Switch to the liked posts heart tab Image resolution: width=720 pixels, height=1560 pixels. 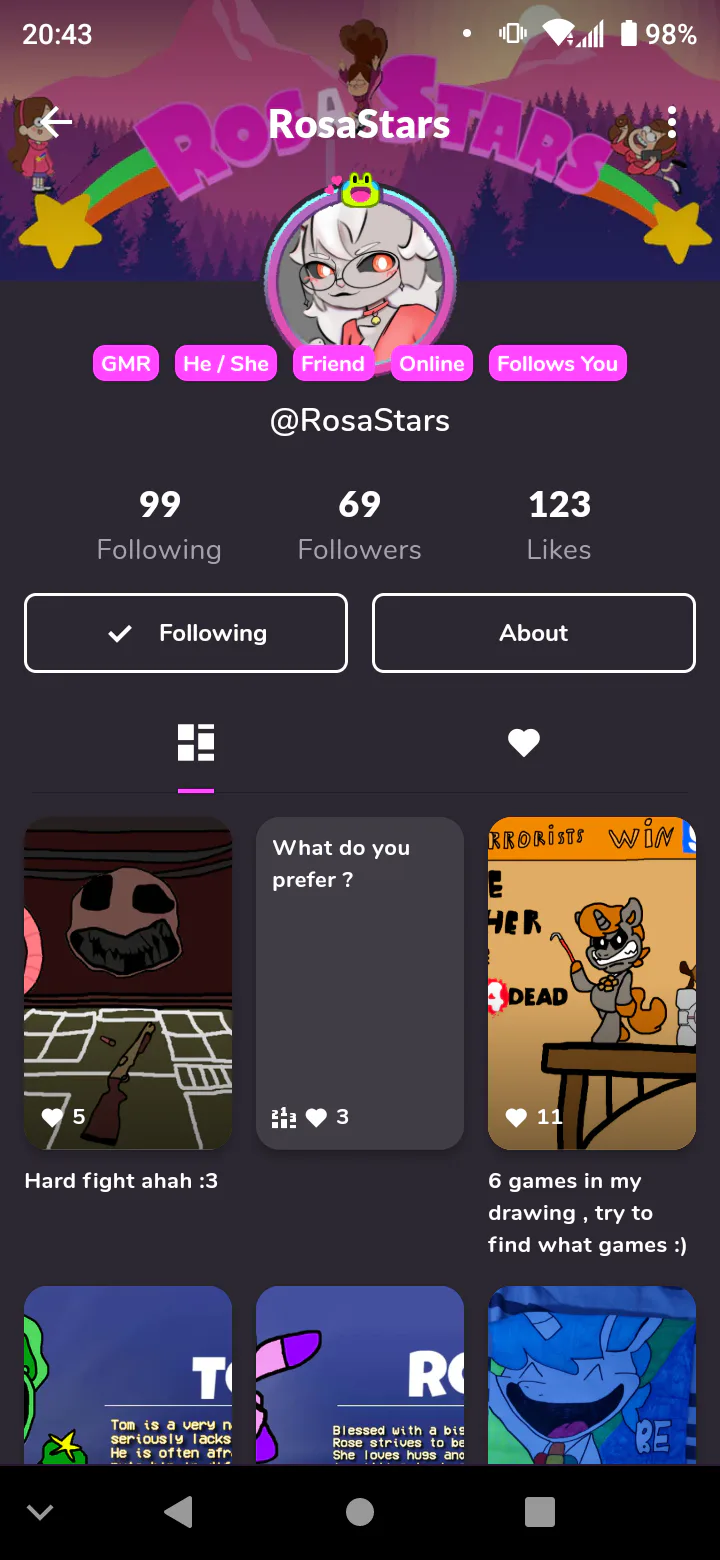coord(524,743)
